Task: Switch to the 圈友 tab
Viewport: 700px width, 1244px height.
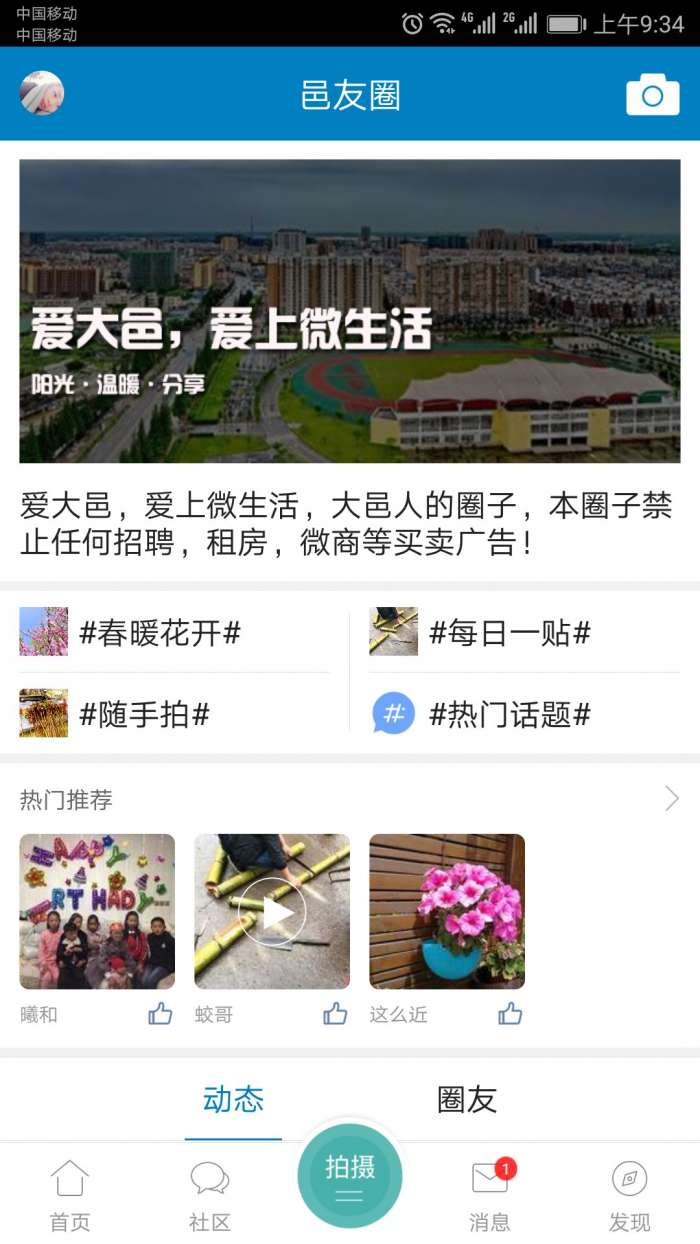Action: pos(467,1100)
